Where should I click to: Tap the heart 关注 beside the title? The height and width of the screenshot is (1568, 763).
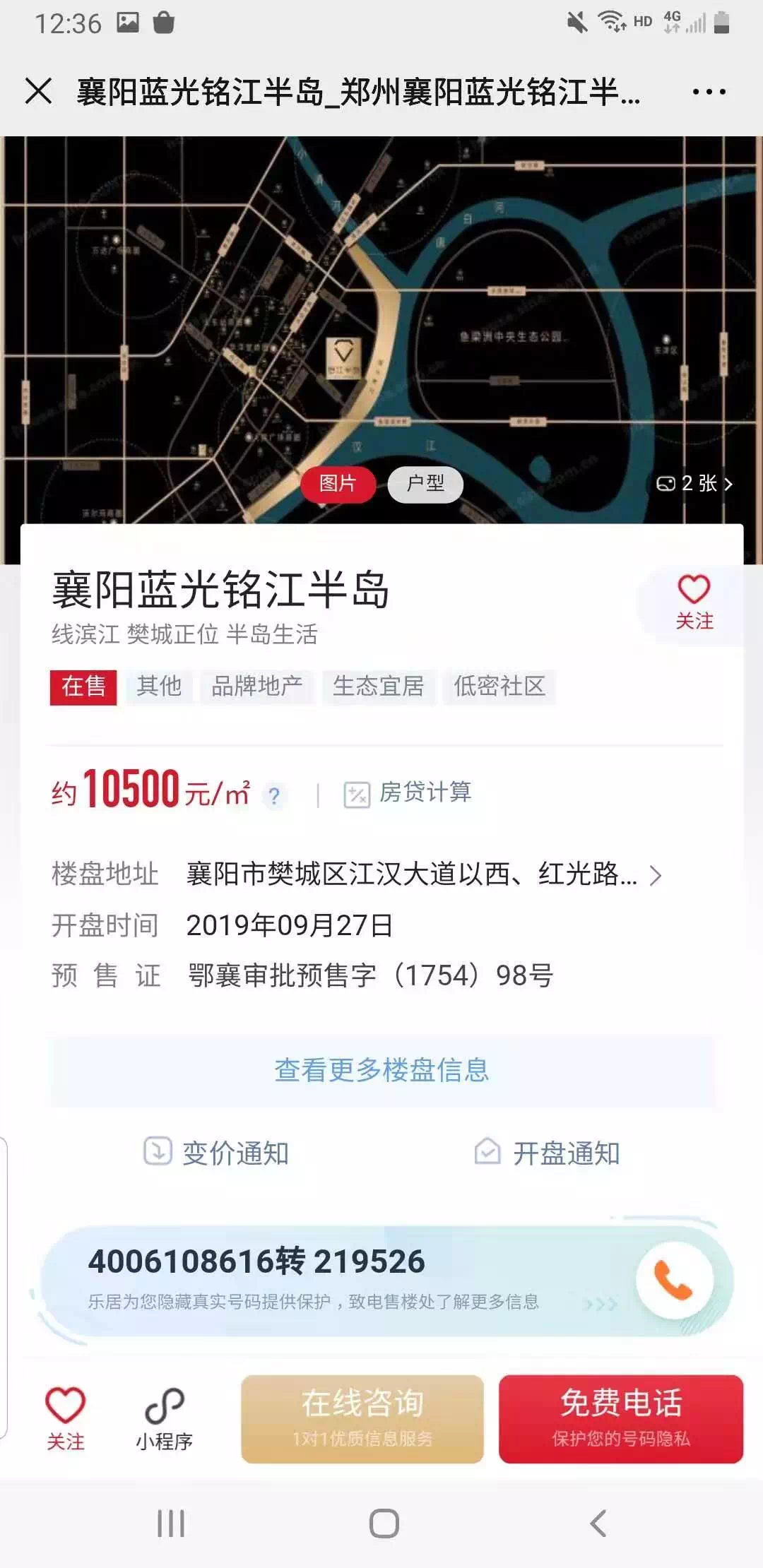(694, 602)
